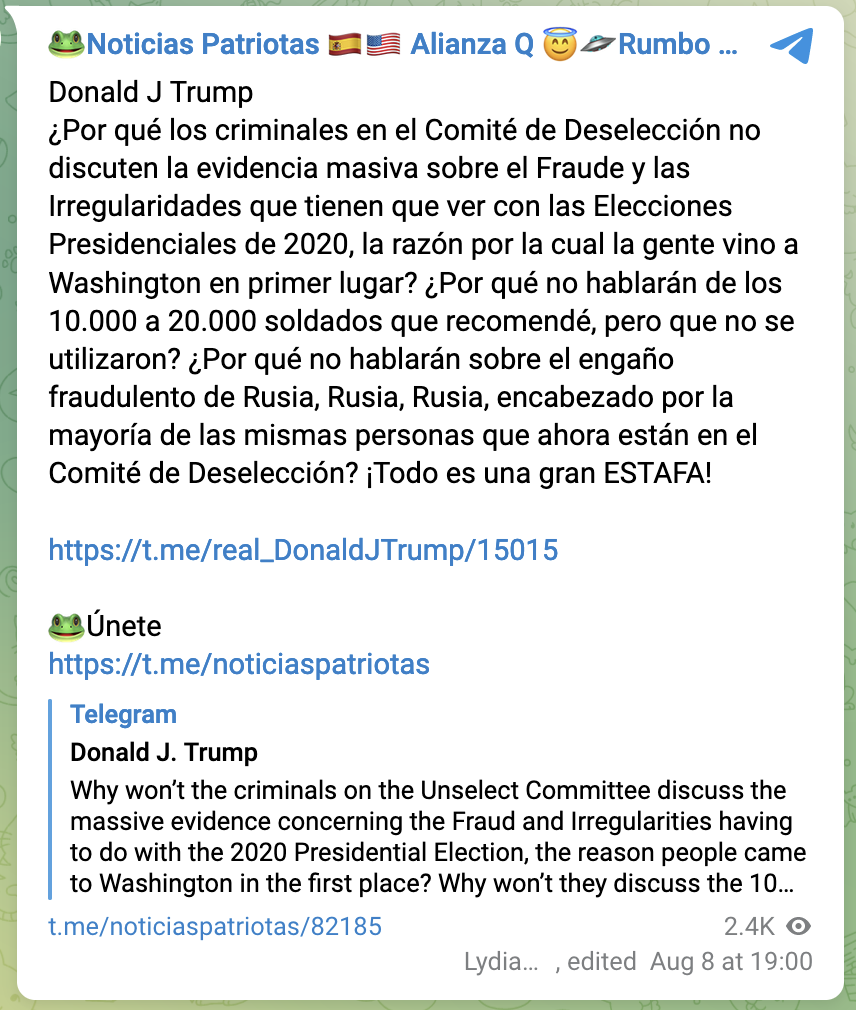Open the Noticias Patriotas channel name
The width and height of the screenshot is (856, 1010).
393,45
